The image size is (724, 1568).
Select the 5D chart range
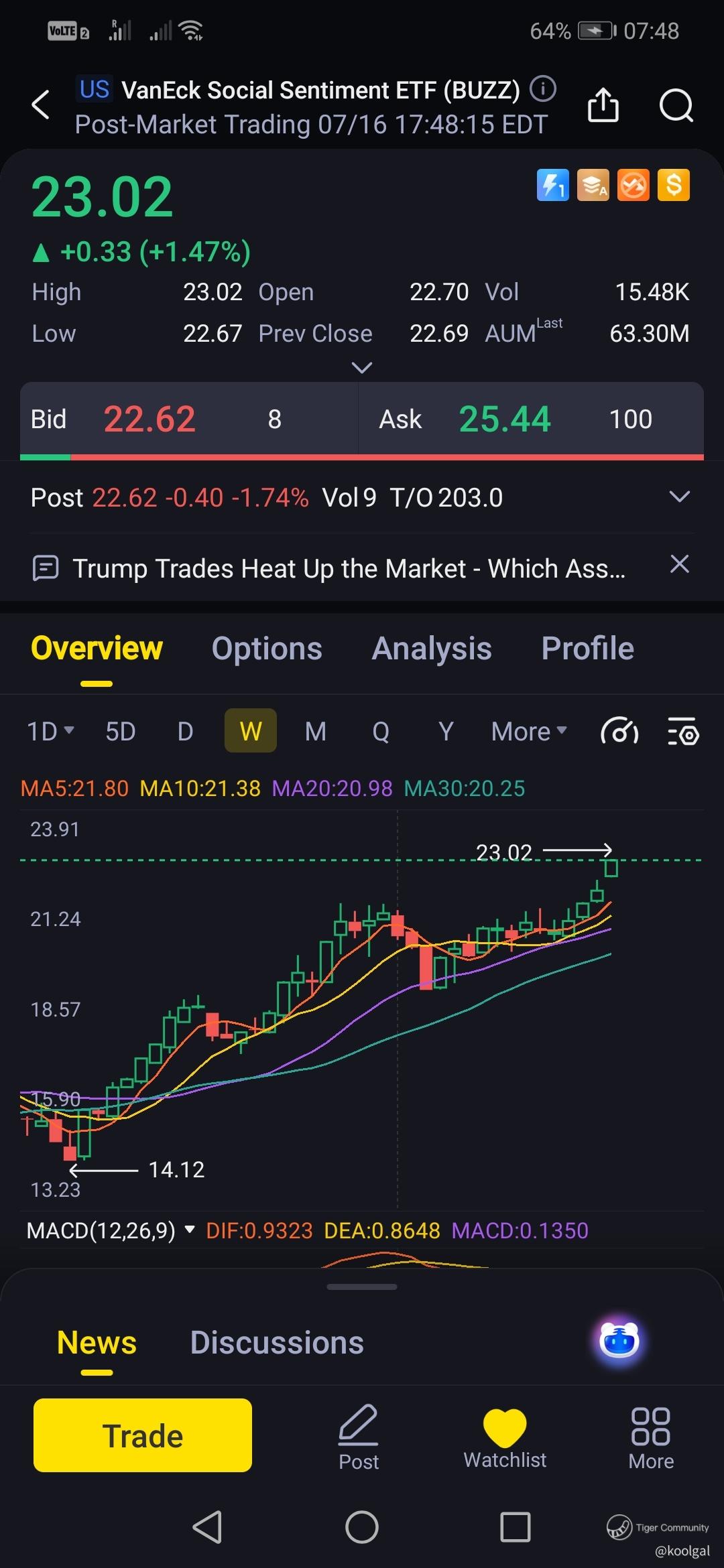[121, 731]
